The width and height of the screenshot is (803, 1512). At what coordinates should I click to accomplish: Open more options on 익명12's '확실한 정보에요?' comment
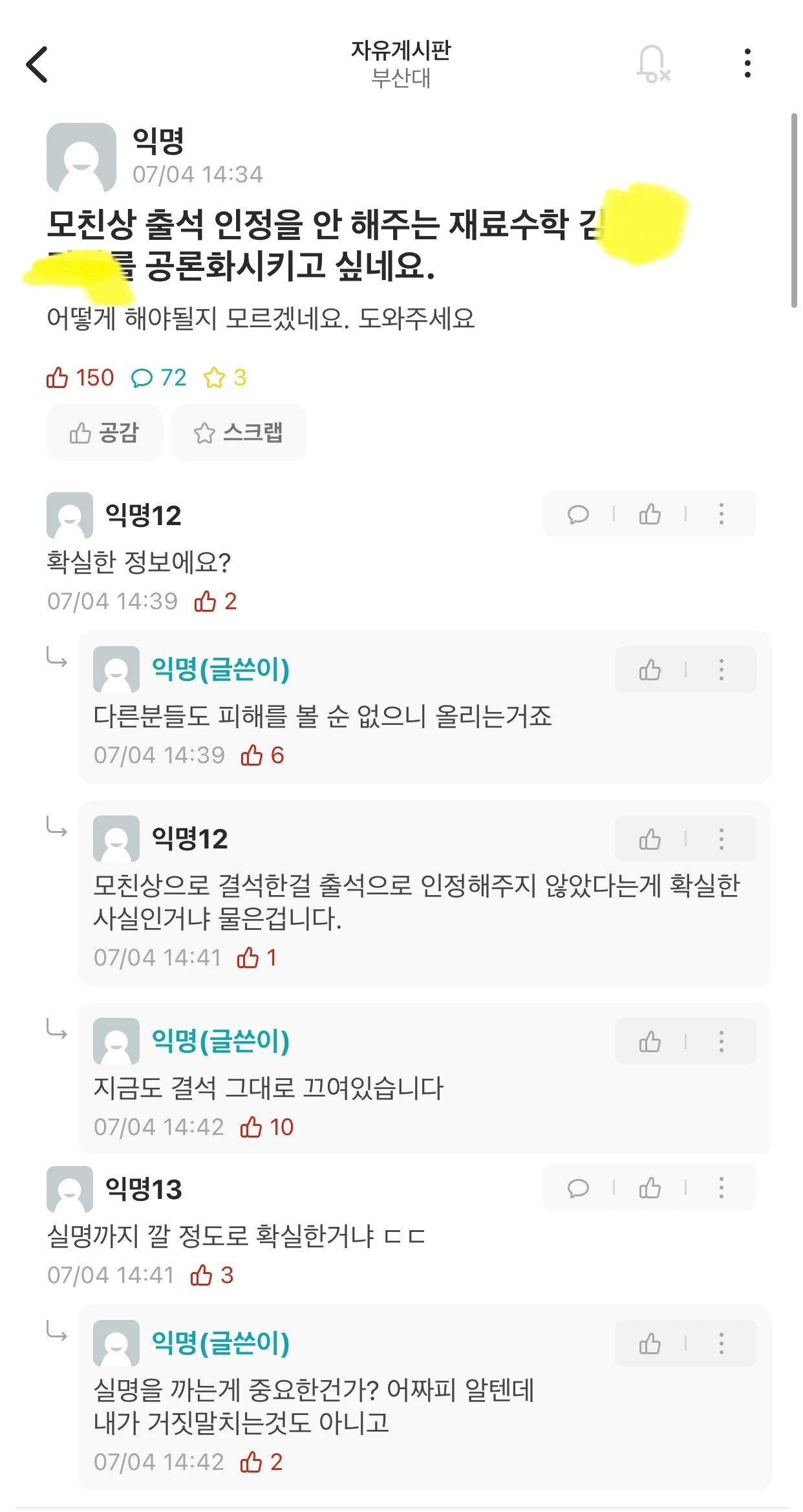[722, 514]
